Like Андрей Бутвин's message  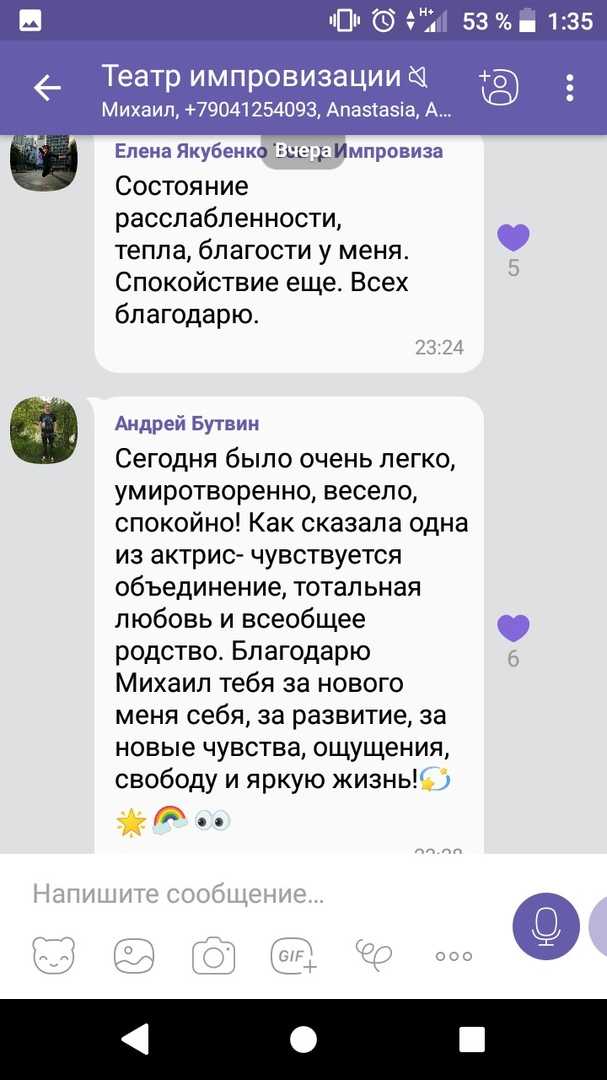513,628
